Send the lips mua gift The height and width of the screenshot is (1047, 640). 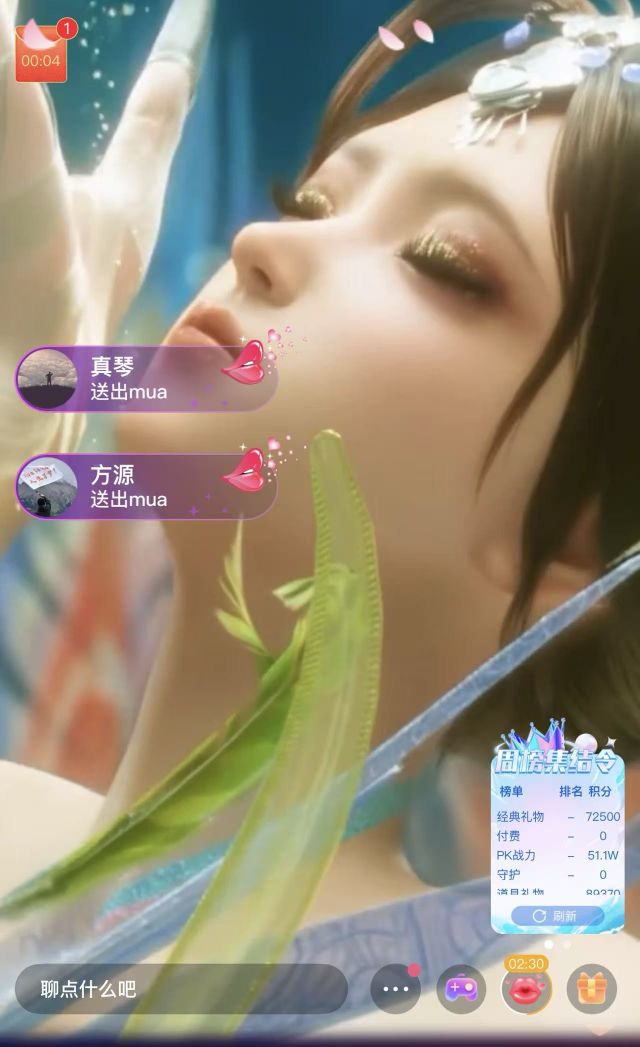[x=526, y=990]
